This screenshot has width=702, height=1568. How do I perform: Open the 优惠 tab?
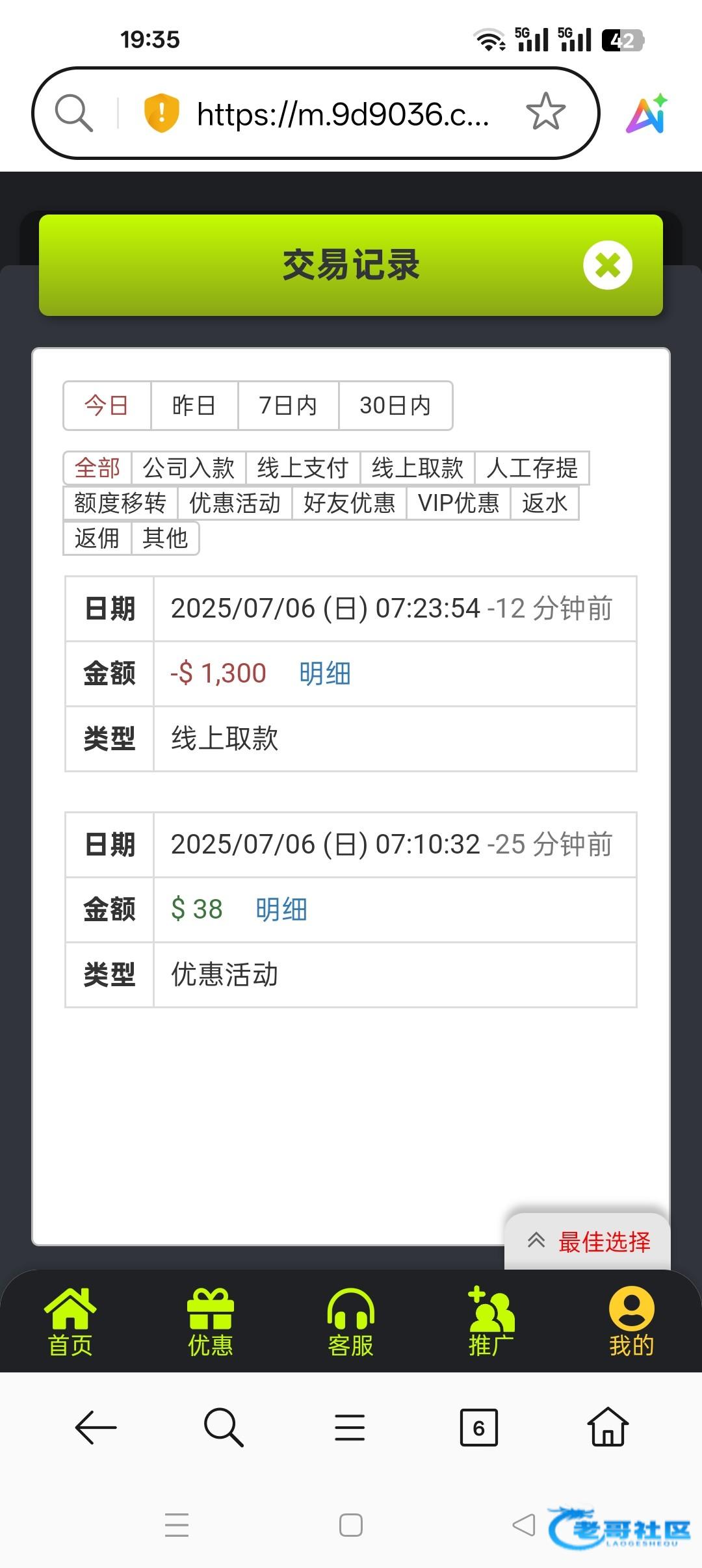click(x=211, y=1322)
